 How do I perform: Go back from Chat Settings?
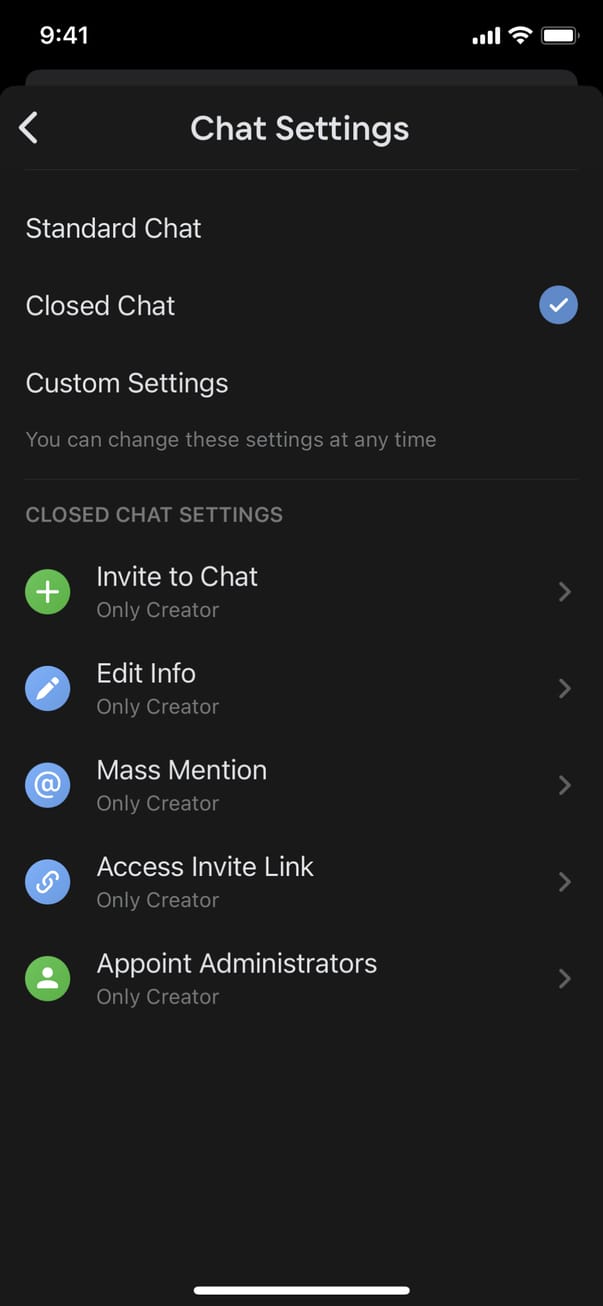[29, 128]
